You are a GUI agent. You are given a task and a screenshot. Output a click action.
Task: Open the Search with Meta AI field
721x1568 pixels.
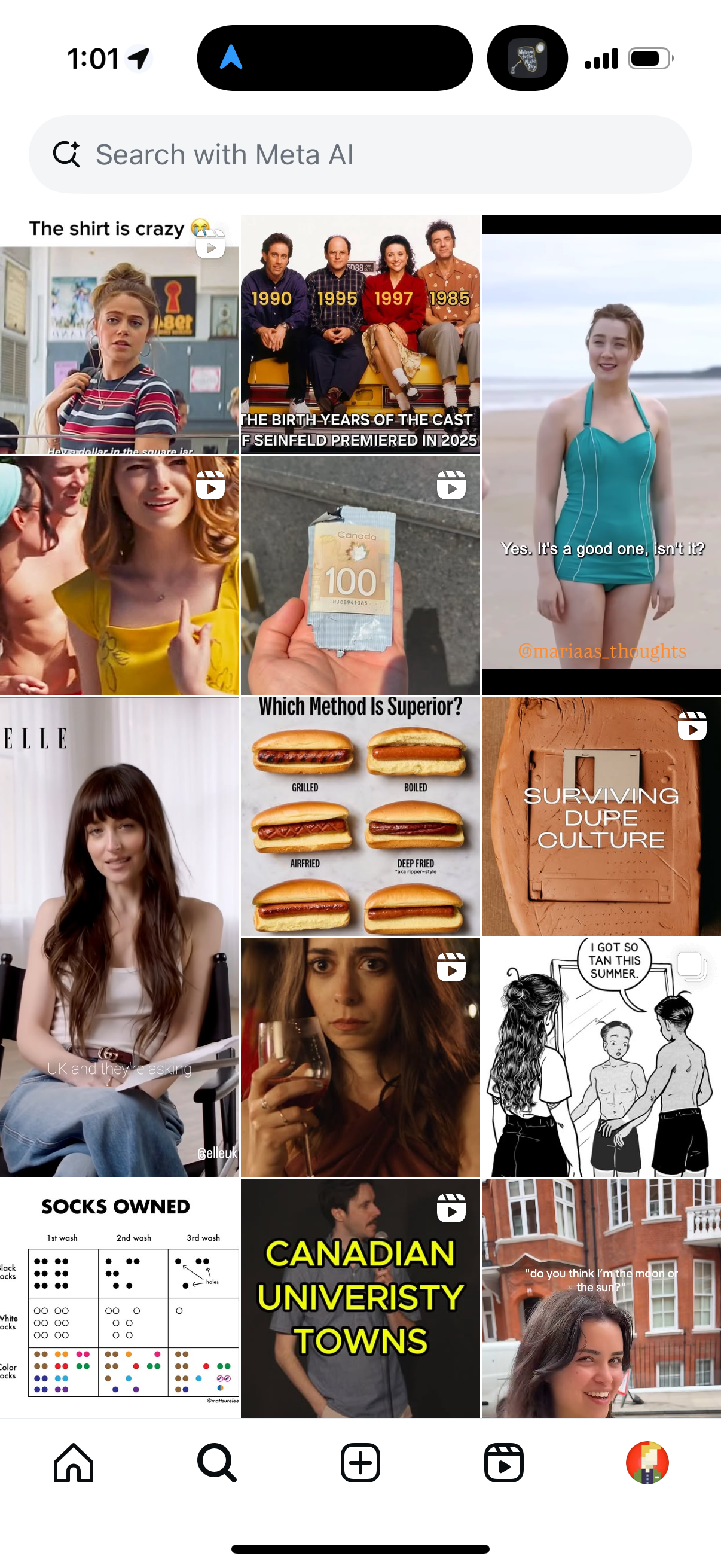(359, 155)
